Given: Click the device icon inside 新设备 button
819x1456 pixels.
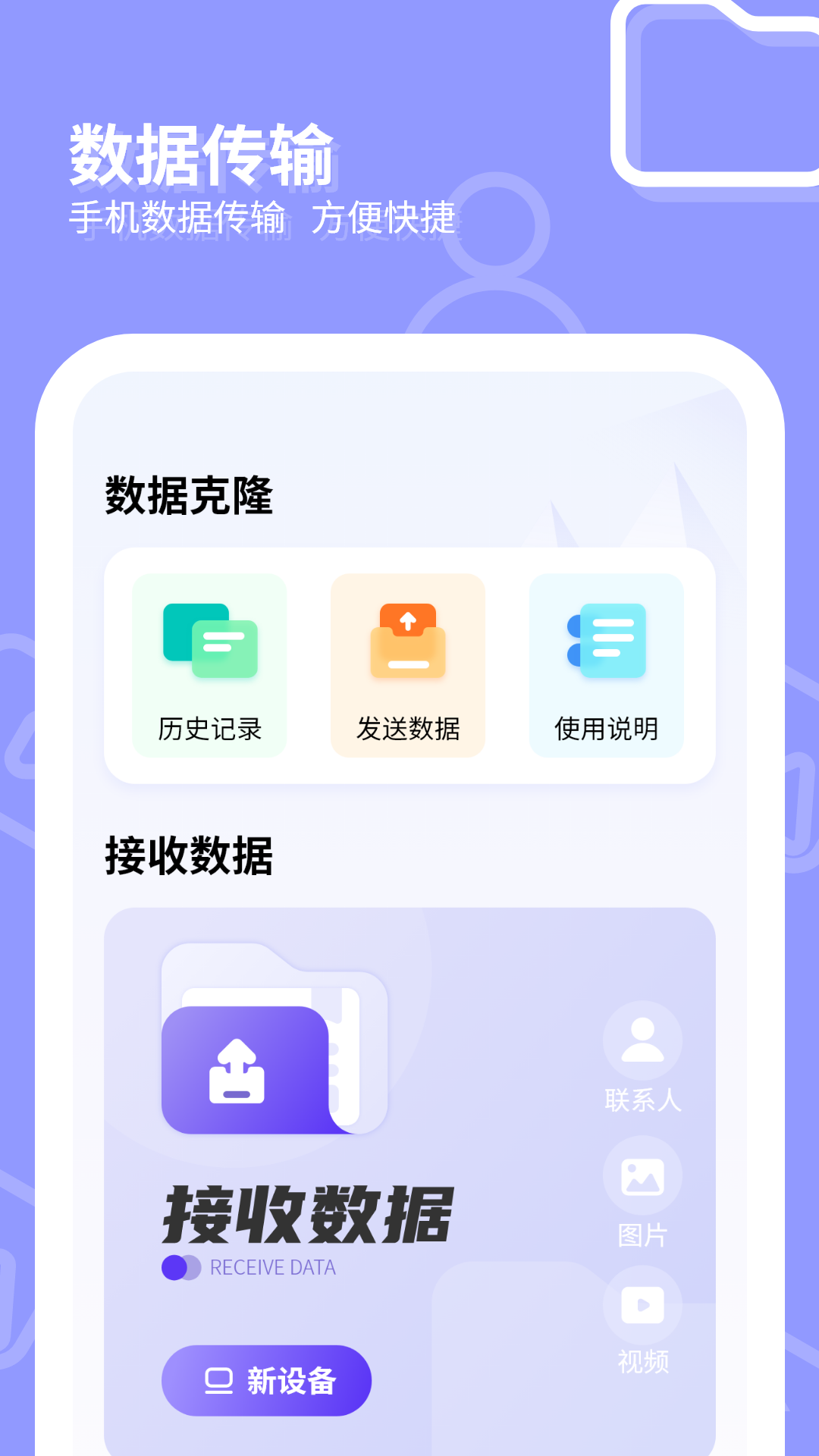Looking at the screenshot, I should click(220, 1382).
